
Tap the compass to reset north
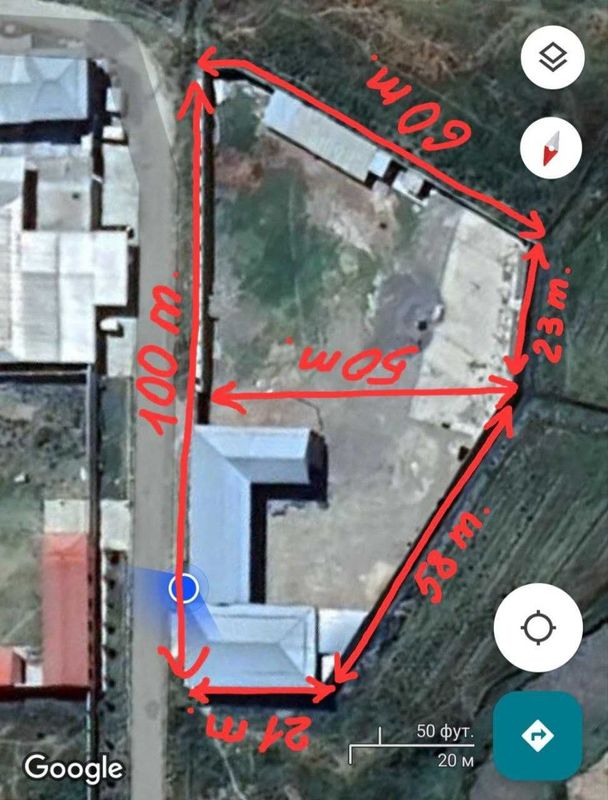tap(551, 148)
